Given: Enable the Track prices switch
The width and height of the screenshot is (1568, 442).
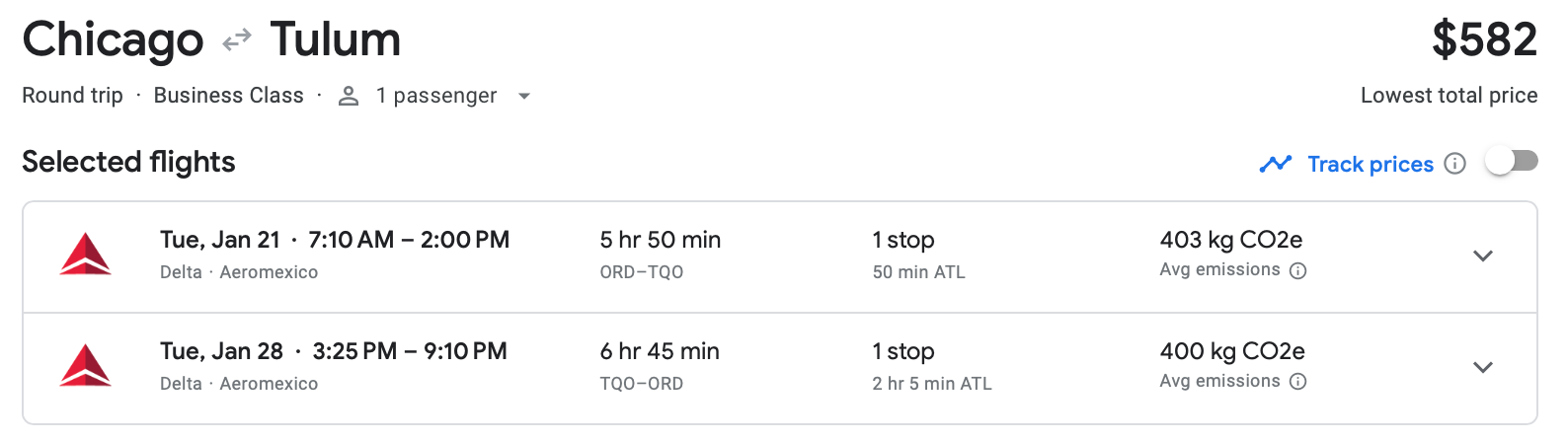Looking at the screenshot, I should point(1511,162).
